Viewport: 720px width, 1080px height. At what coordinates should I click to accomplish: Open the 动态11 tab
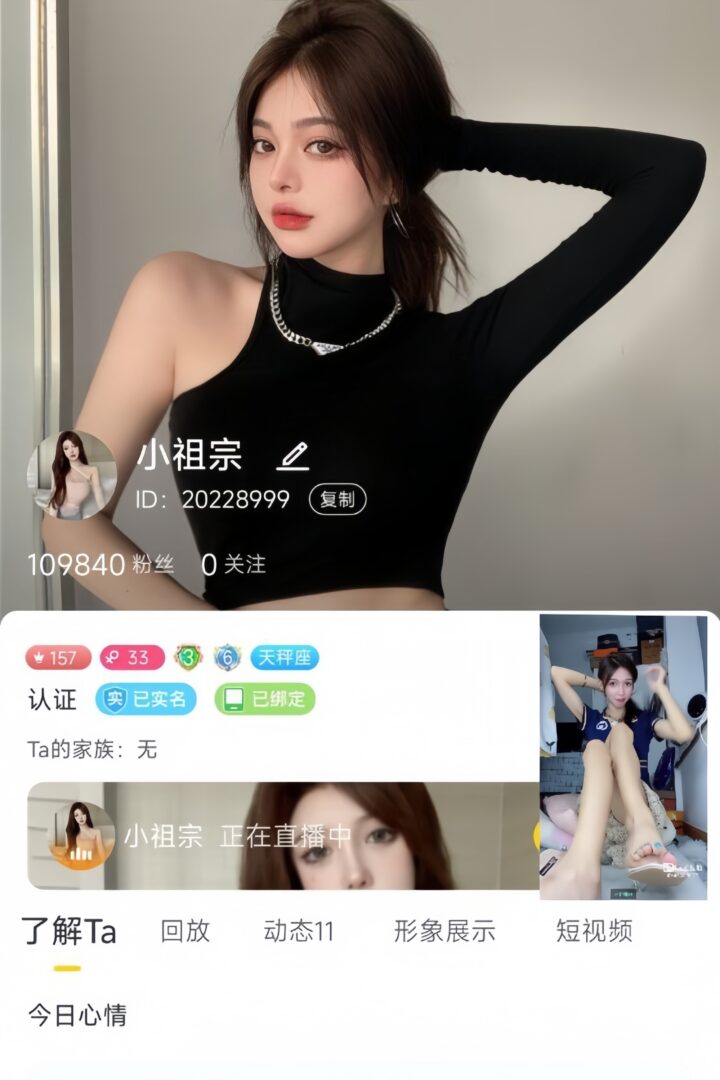pos(298,932)
